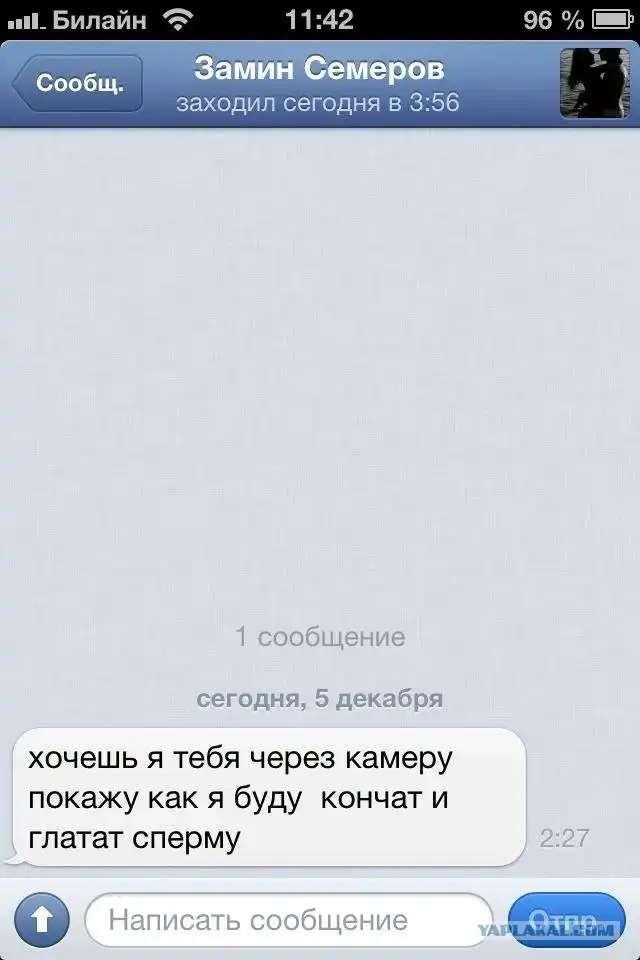Tap the attachment upload arrow icon
The width and height of the screenshot is (640, 960).
coord(41,921)
